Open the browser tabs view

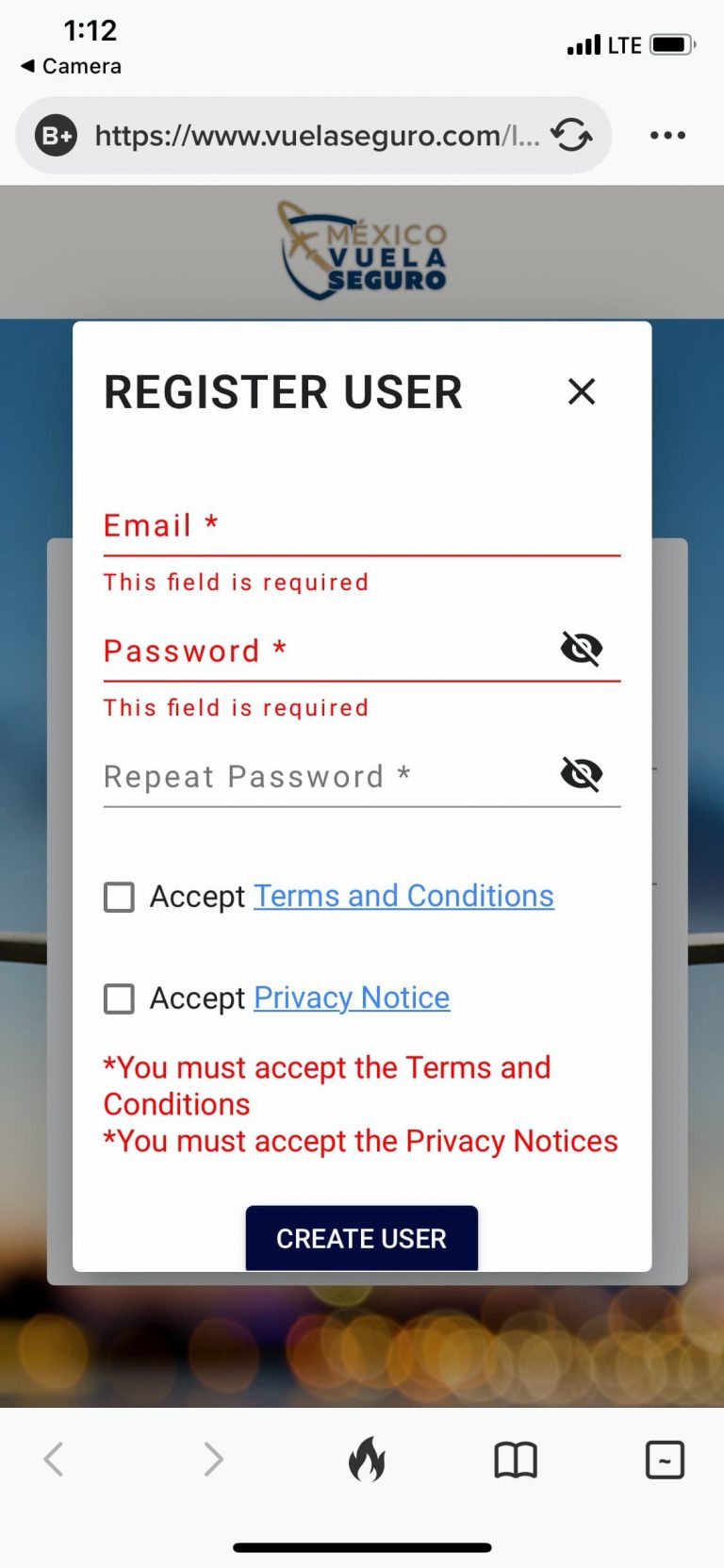coord(665,1459)
